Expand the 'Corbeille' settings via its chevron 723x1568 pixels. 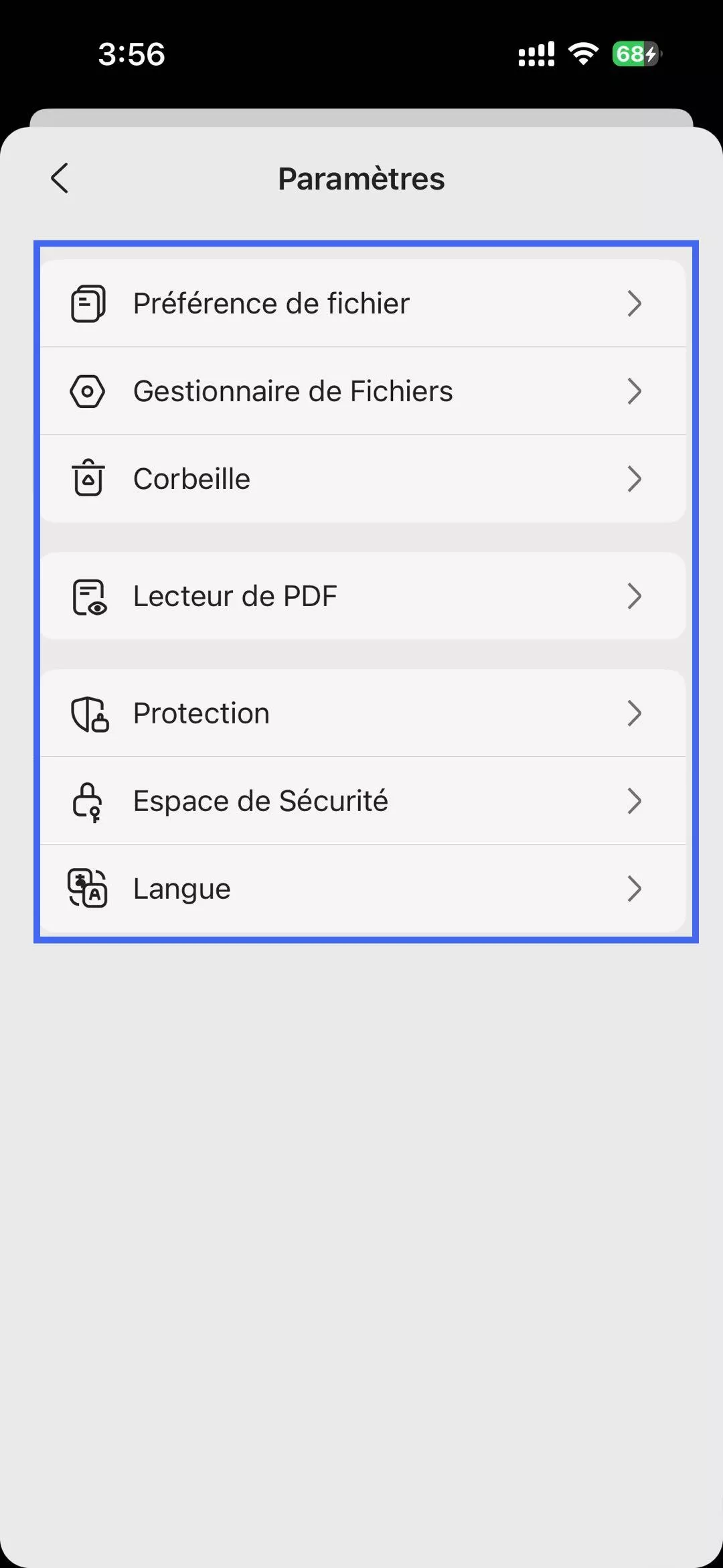tap(635, 478)
